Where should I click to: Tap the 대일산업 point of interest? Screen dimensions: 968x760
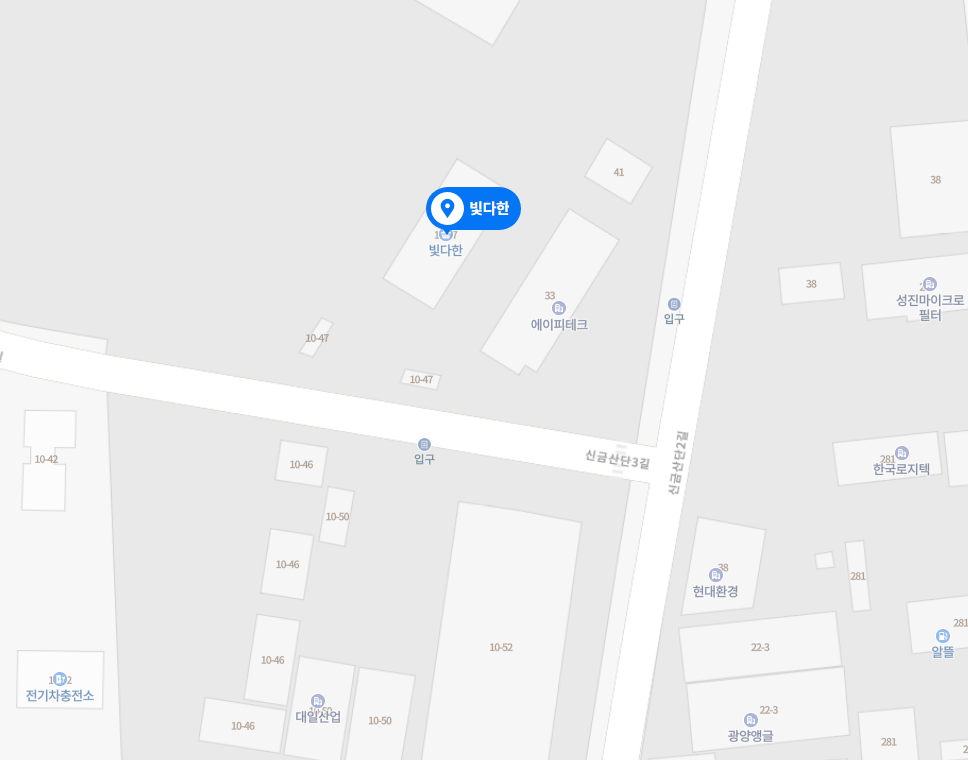pyautogui.click(x=318, y=702)
